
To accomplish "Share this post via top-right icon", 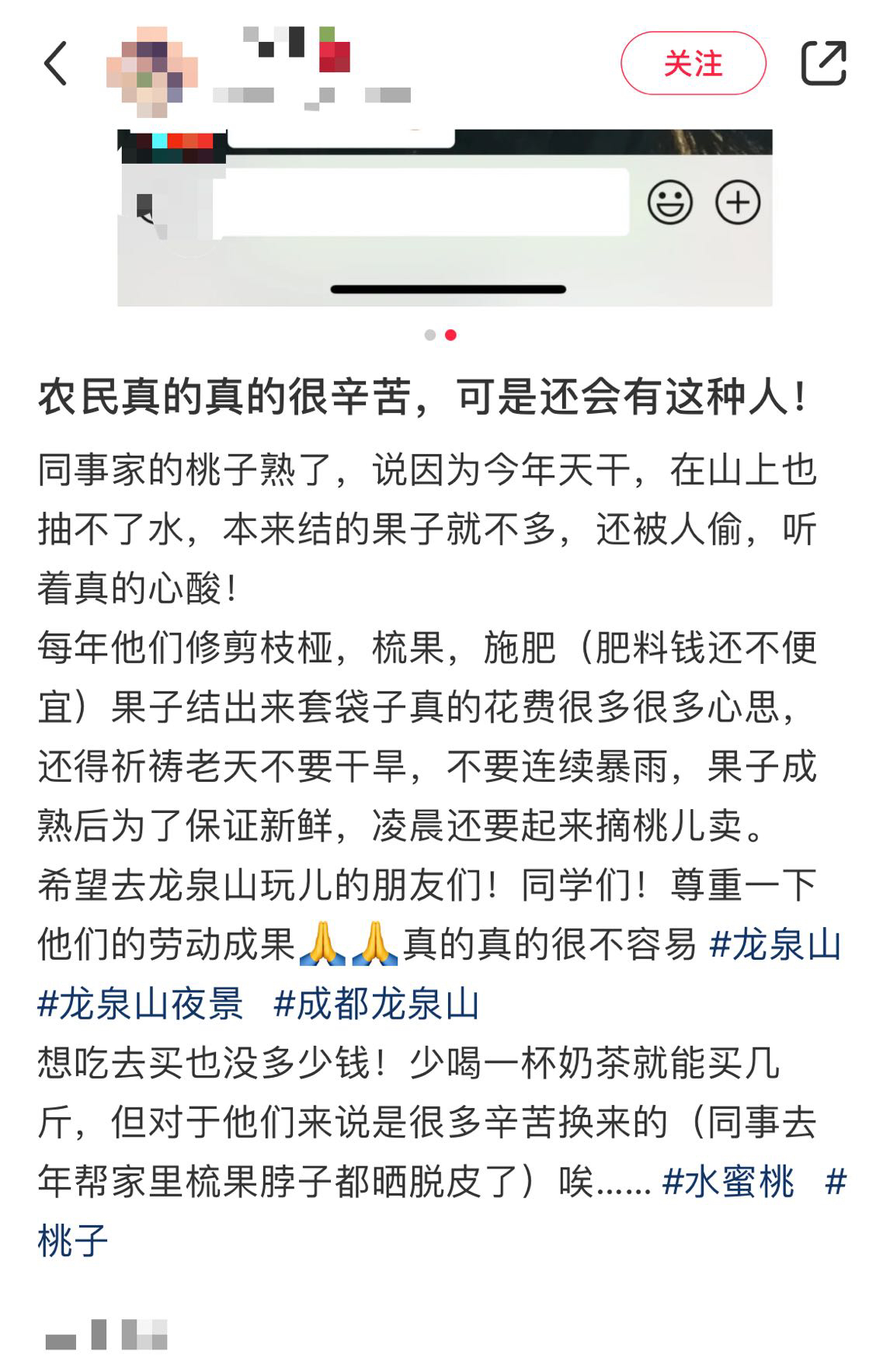I will [823, 64].
